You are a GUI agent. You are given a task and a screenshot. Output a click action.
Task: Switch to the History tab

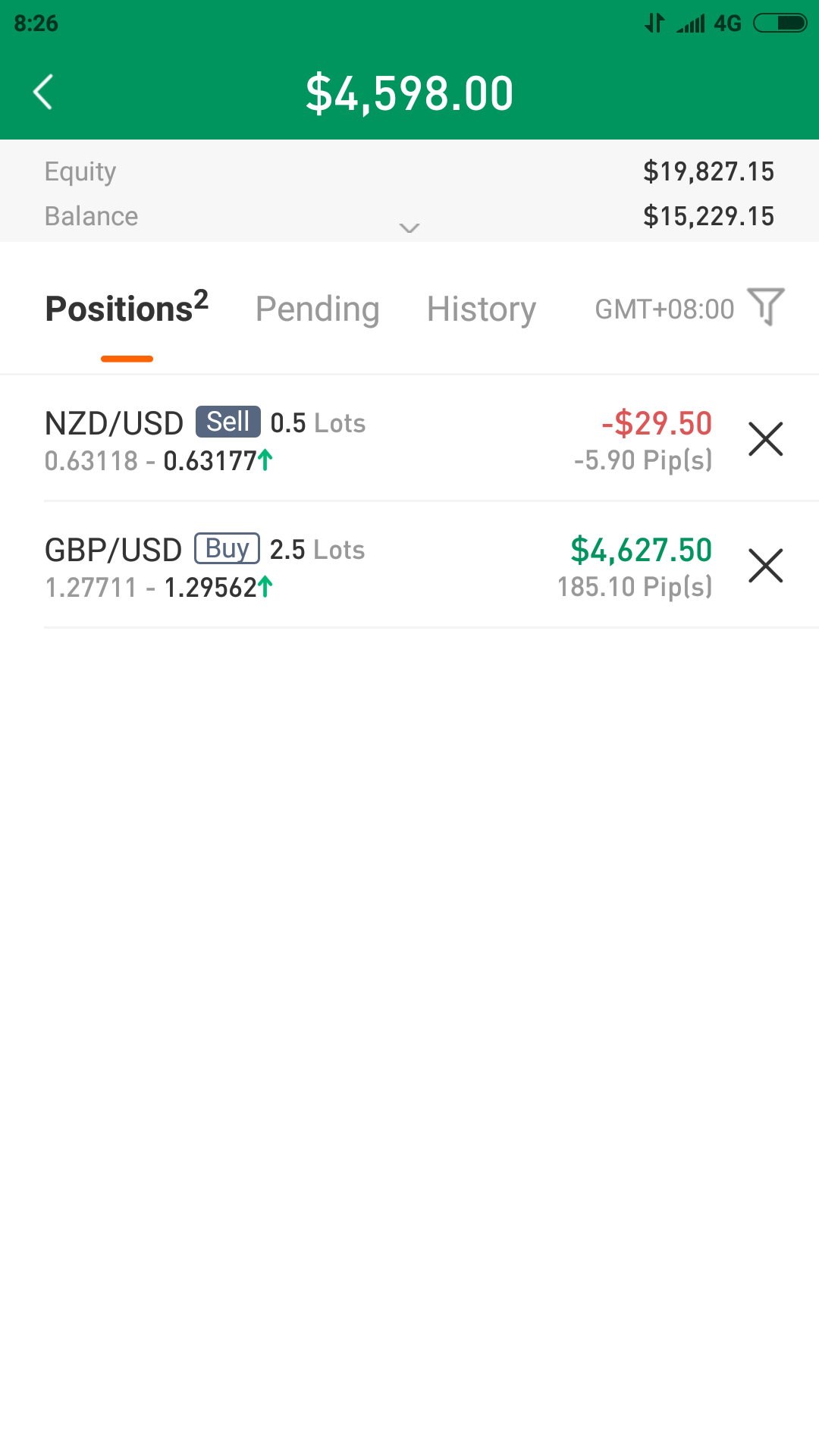coord(482,309)
